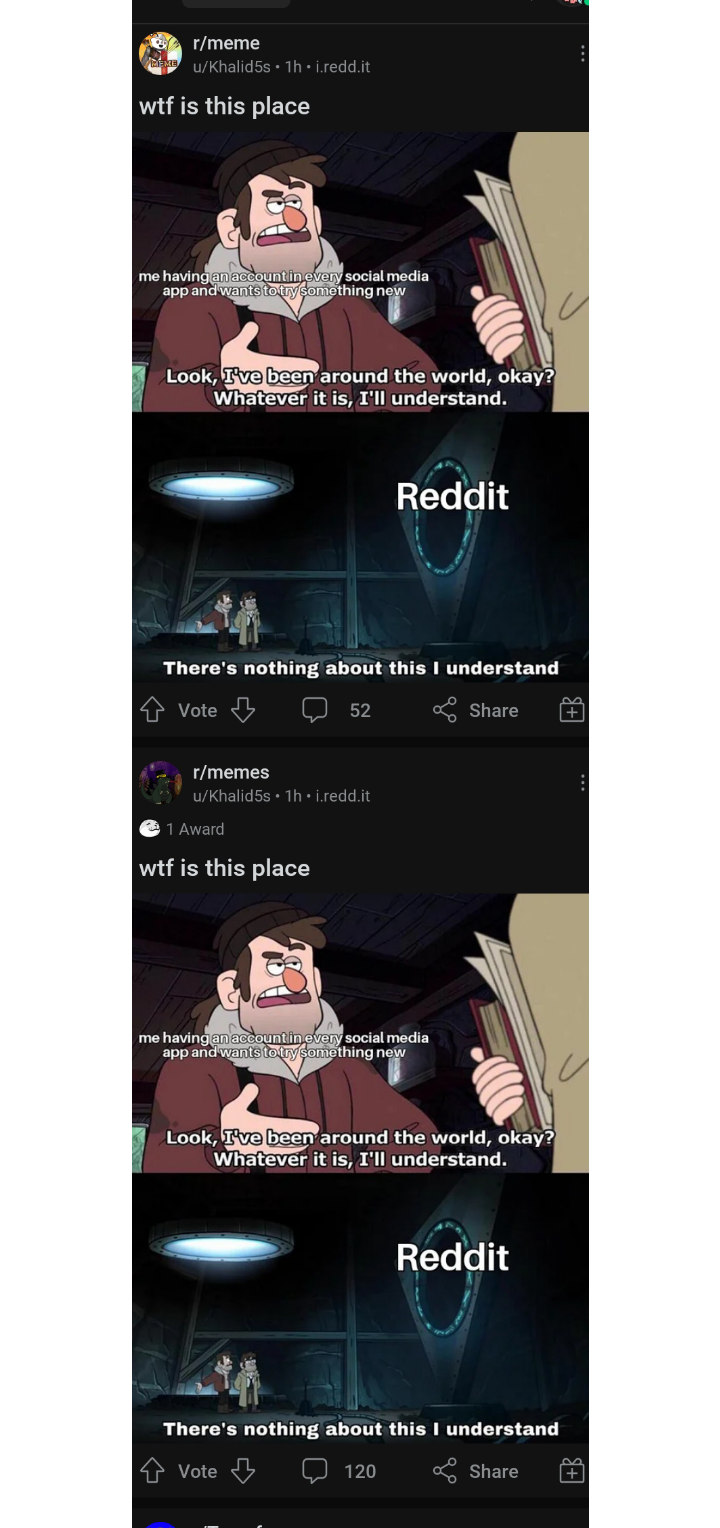Give an award to the r/memes post
The width and height of the screenshot is (720, 1528).
tap(572, 1471)
